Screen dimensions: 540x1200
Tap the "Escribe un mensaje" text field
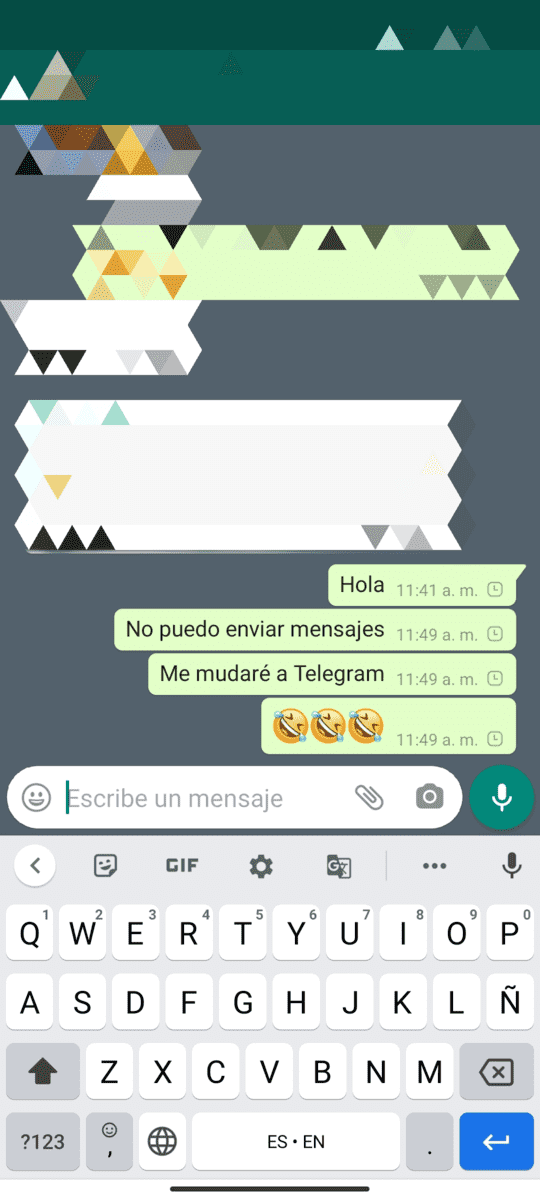(x=205, y=798)
